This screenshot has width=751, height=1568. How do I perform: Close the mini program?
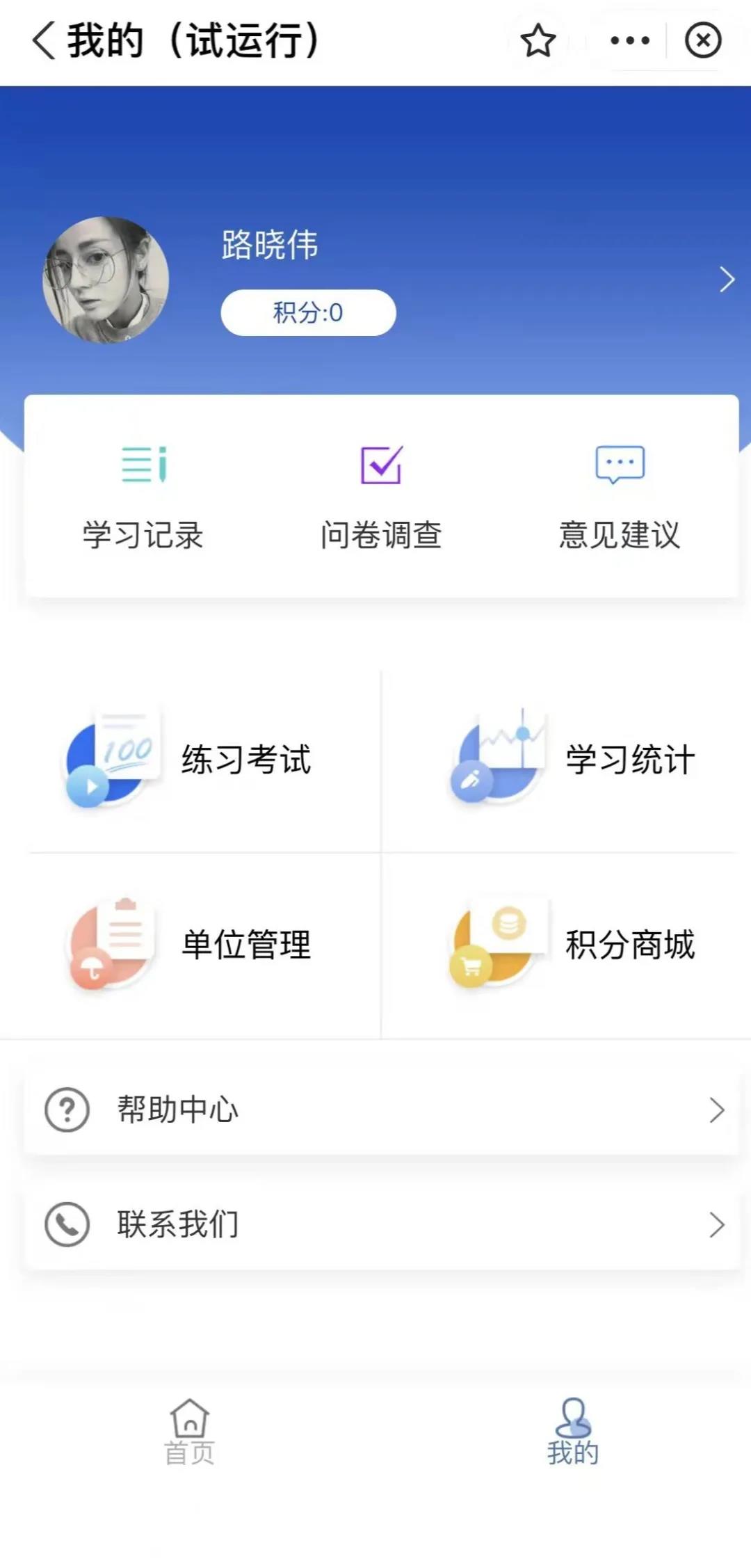(x=703, y=40)
